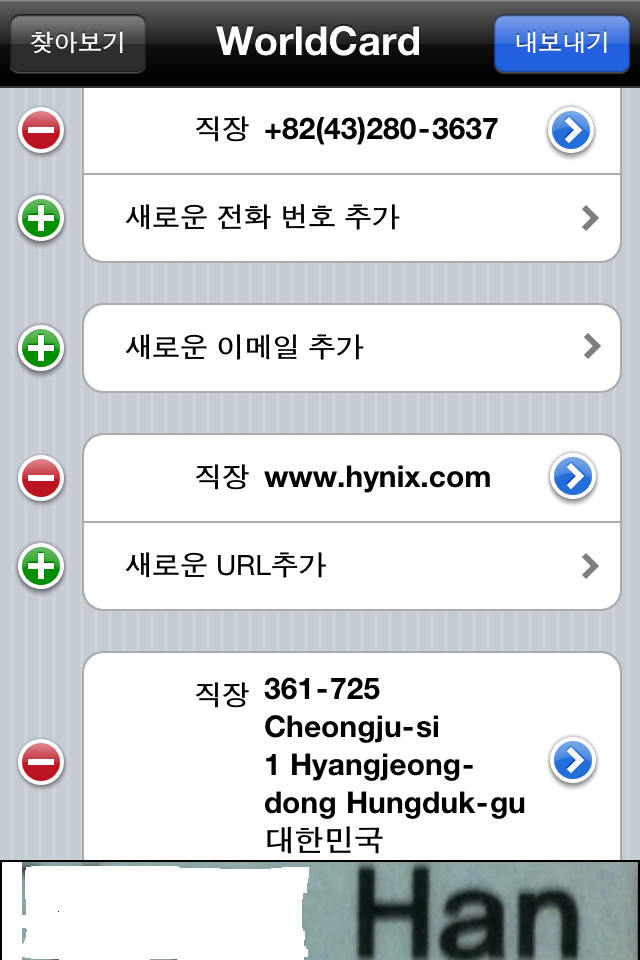Tap the green plus beside 새로운 전화 번호 추가

(x=41, y=217)
